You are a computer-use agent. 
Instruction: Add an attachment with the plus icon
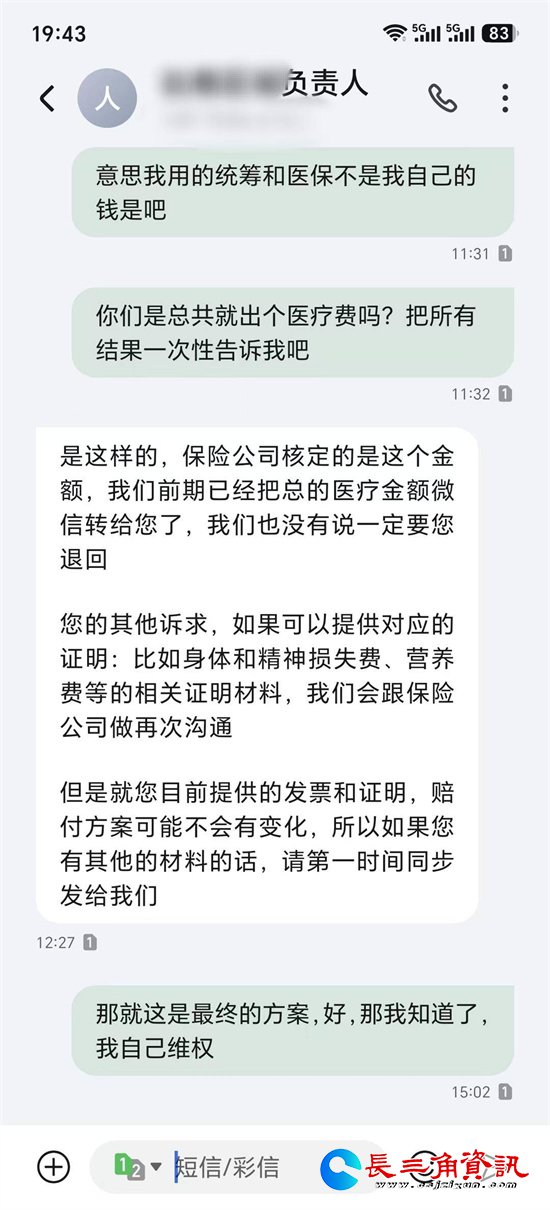53,1166
